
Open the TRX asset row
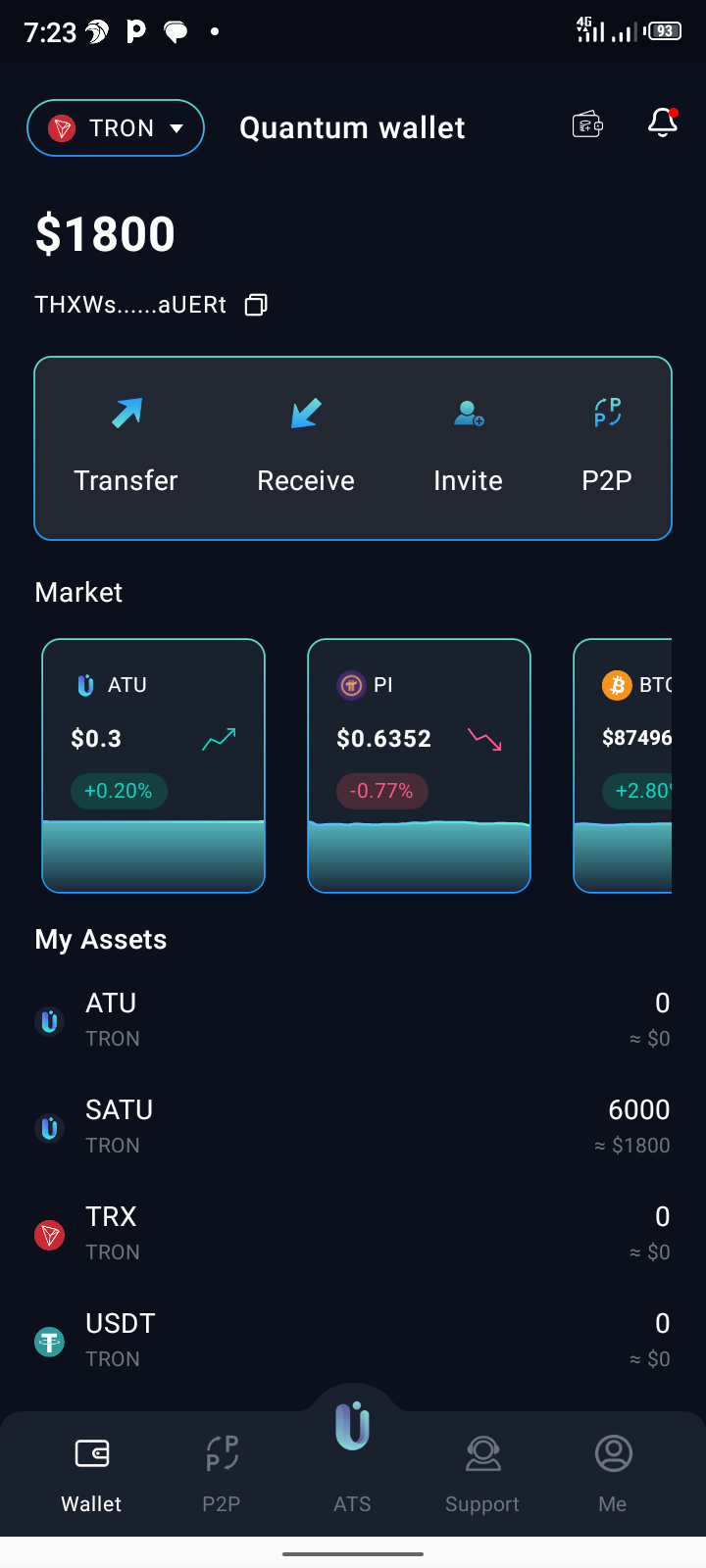(x=353, y=1234)
